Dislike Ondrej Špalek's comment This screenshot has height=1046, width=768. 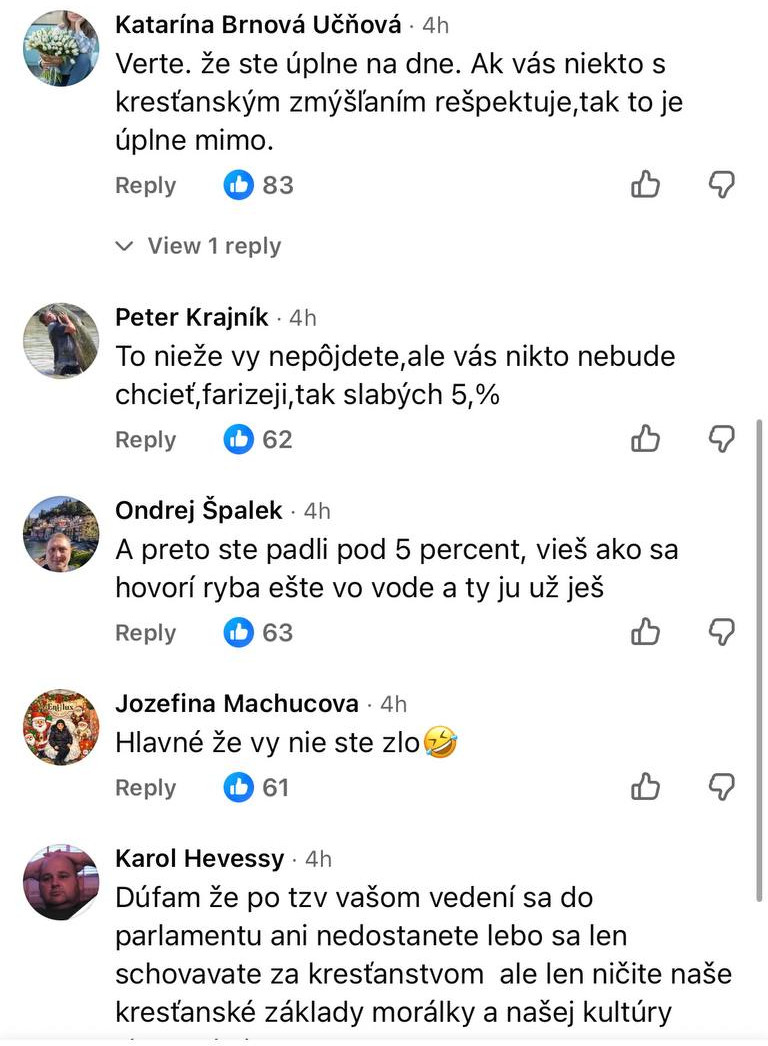(x=721, y=631)
